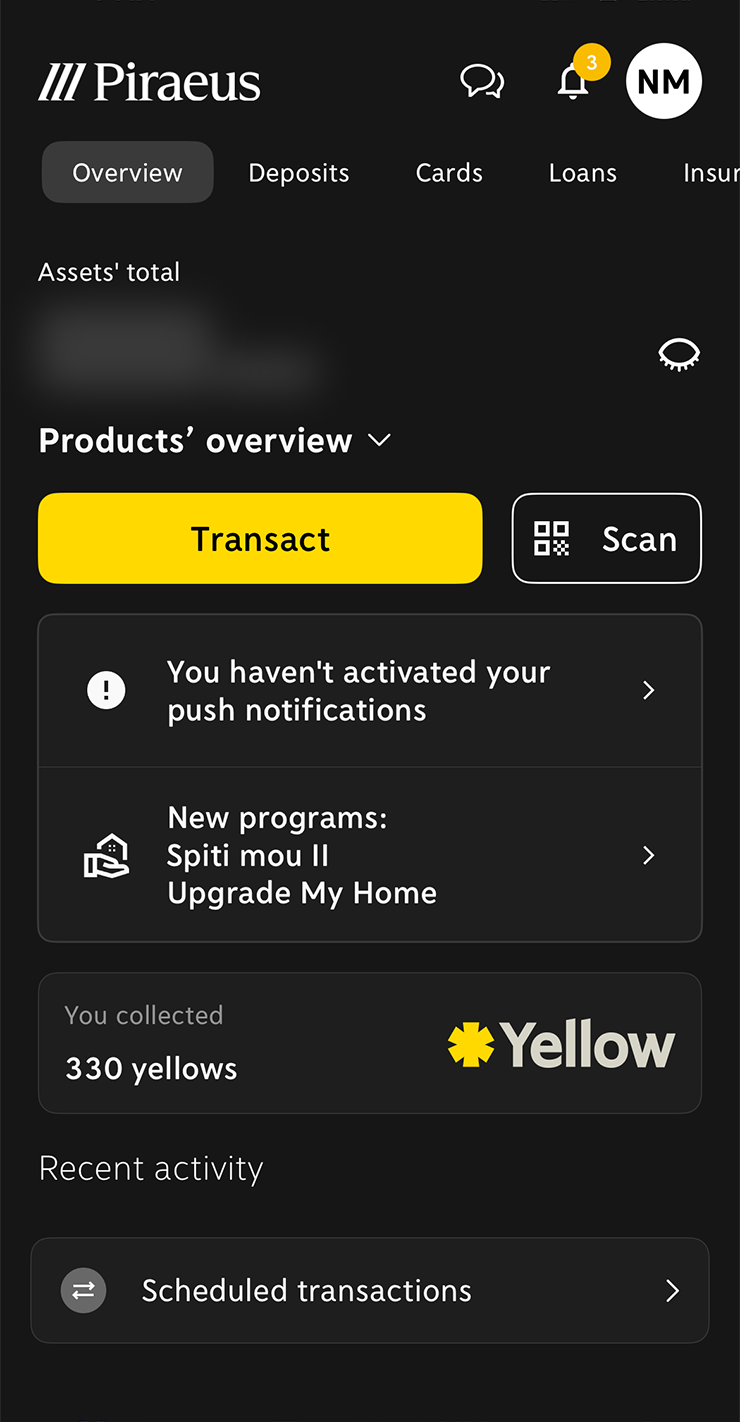Open the NM profile avatar
Image resolution: width=740 pixels, height=1422 pixels.
(664, 81)
